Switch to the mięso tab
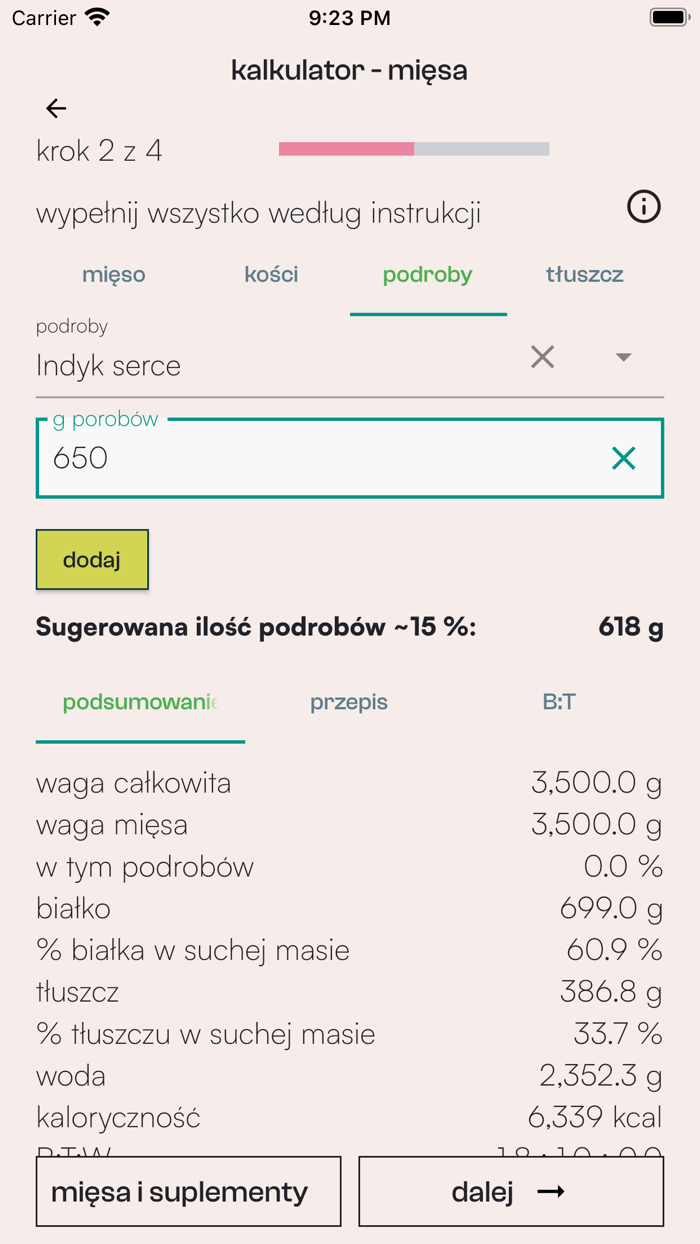The height and width of the screenshot is (1244, 700). pos(114,275)
